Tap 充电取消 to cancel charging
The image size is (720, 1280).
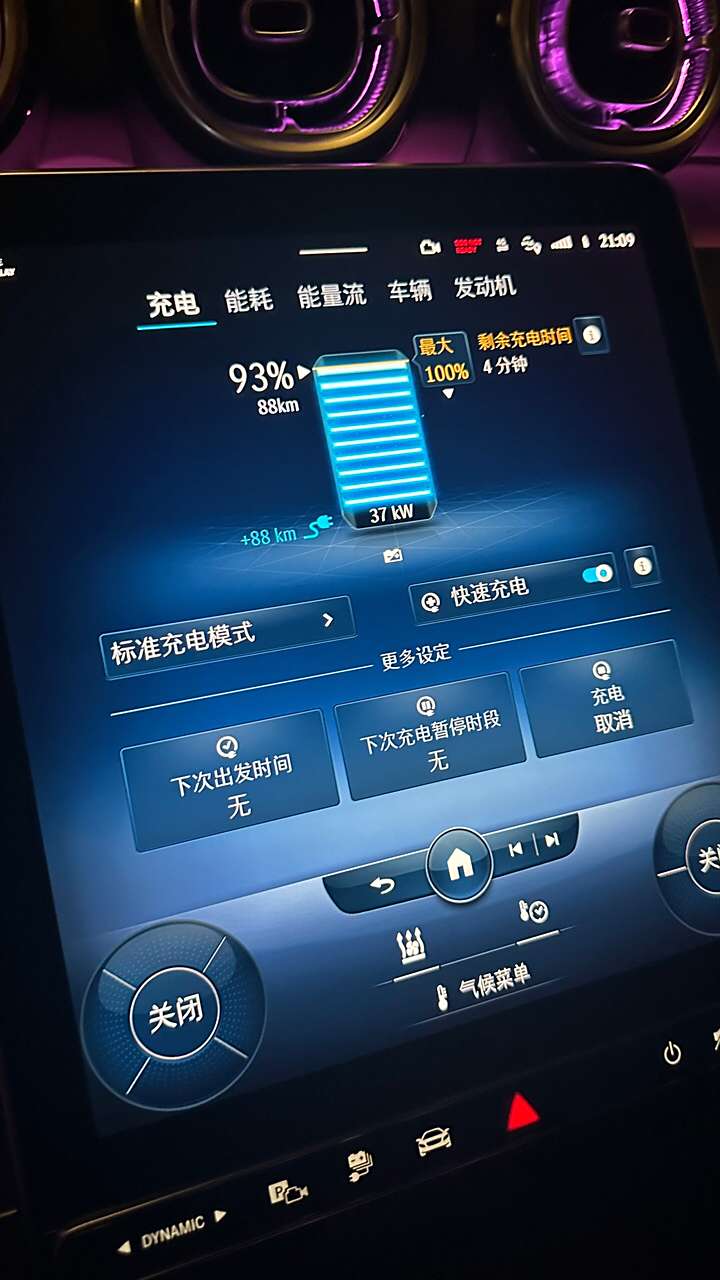(607, 699)
